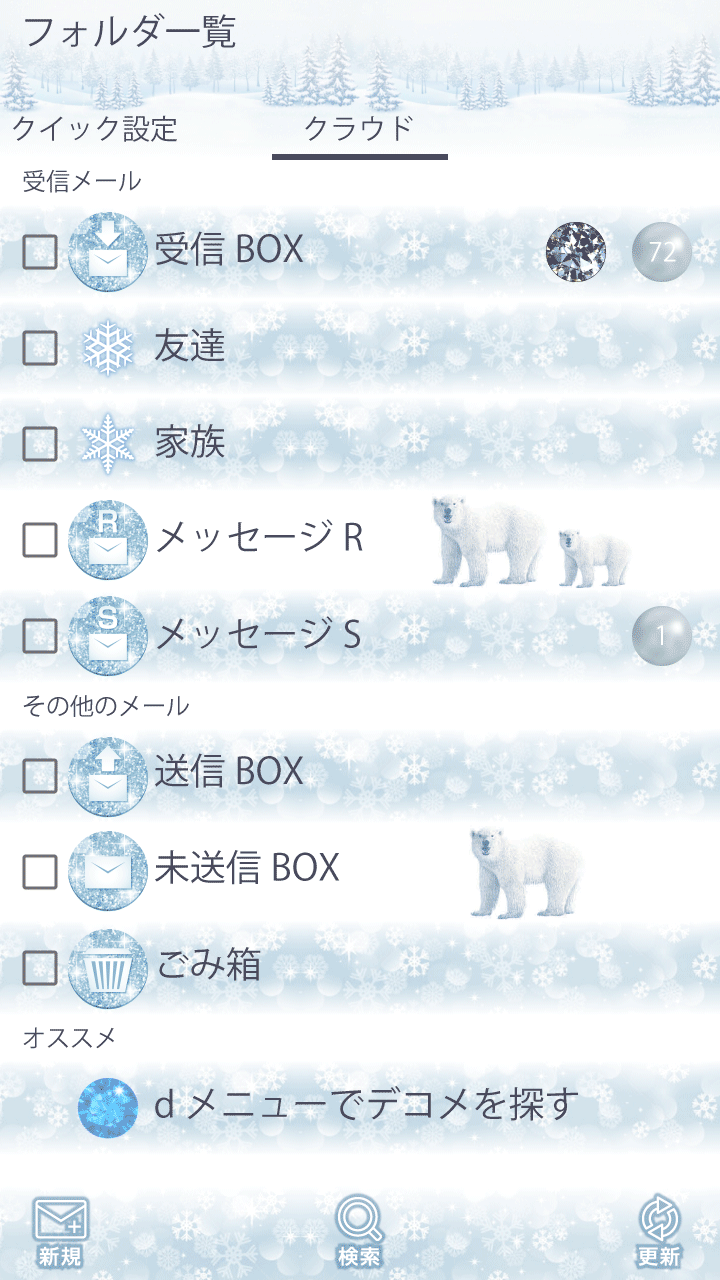Mark the 送信 BOX checkbox
Image resolution: width=720 pixels, height=1280 pixels.
pyautogui.click(x=40, y=775)
